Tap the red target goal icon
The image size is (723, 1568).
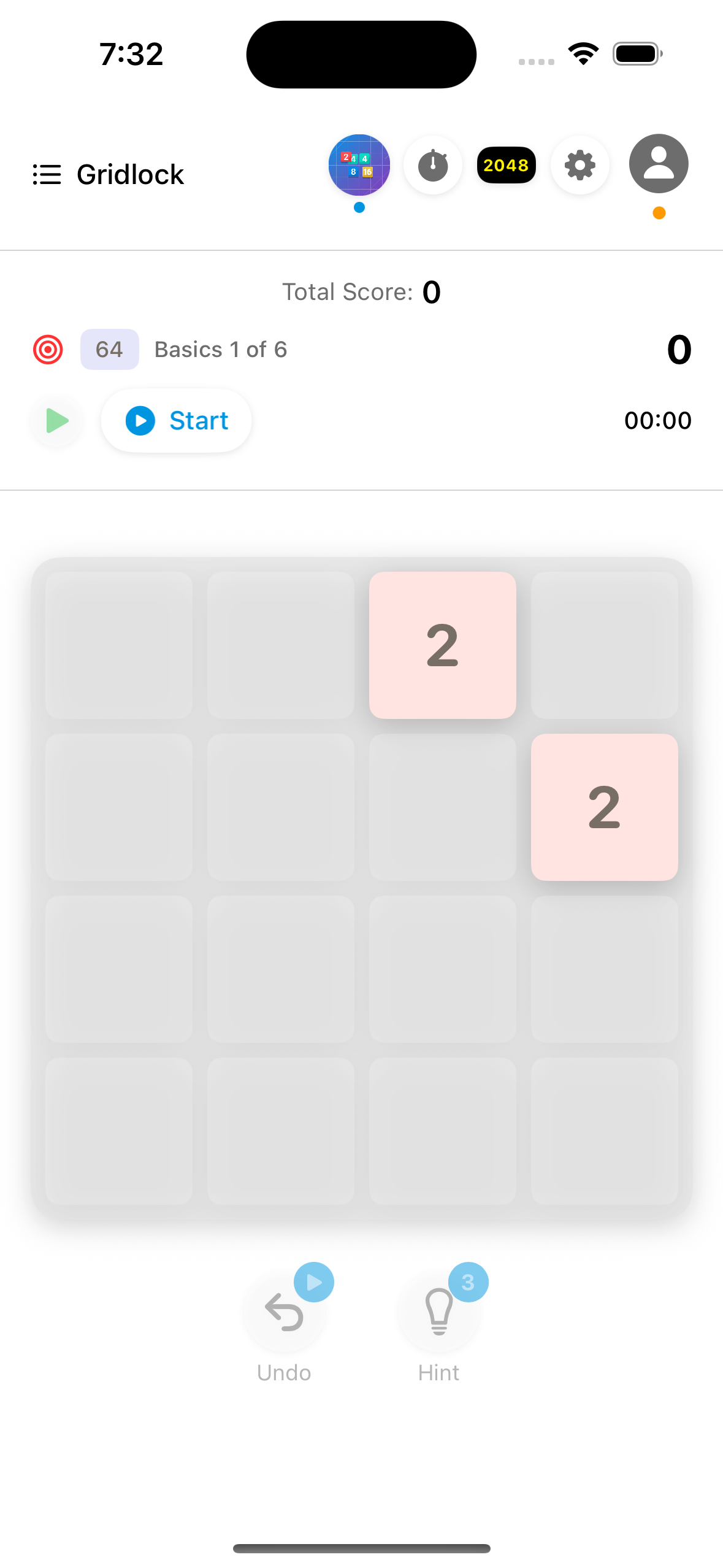tap(48, 350)
